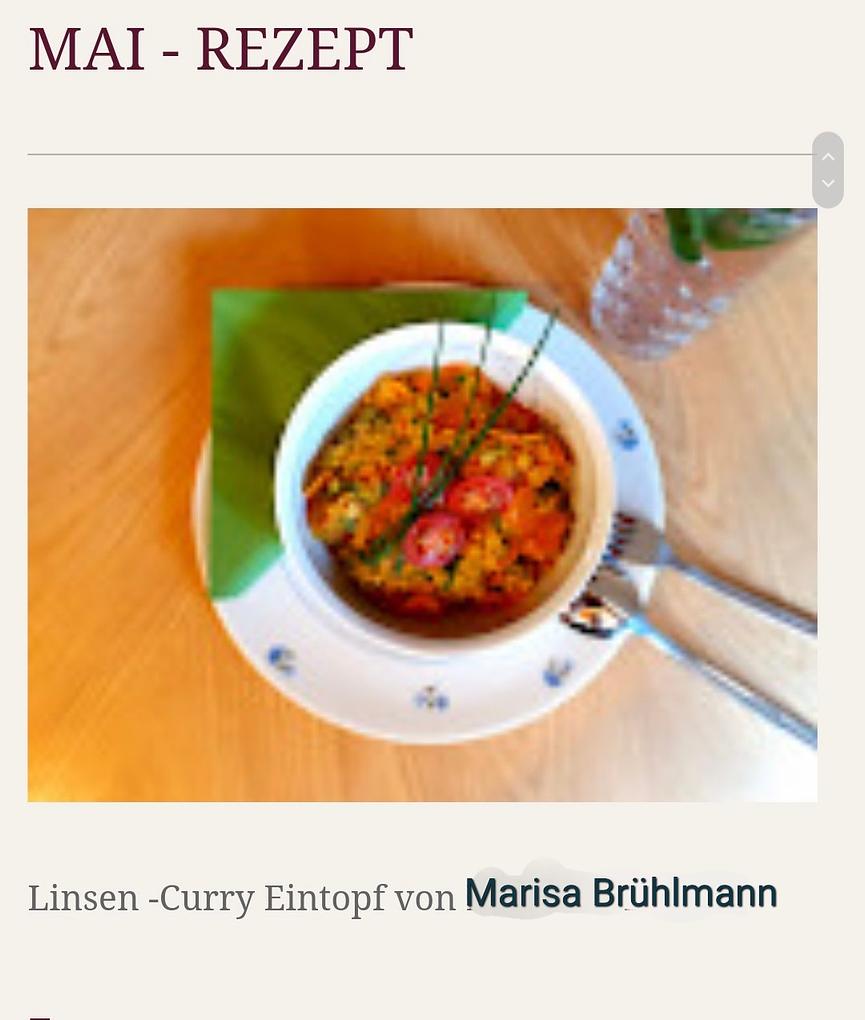Tap the up arrow on the scroll handle
The width and height of the screenshot is (865, 1020).
click(x=828, y=157)
